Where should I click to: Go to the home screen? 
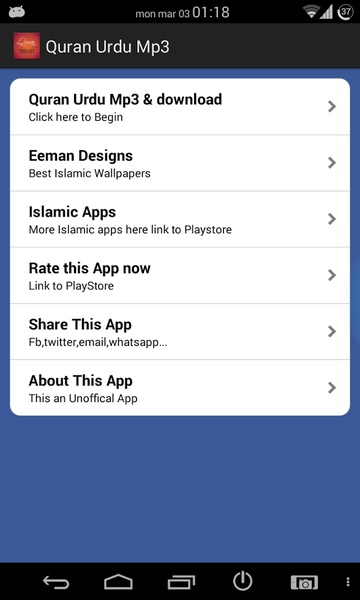(119, 582)
